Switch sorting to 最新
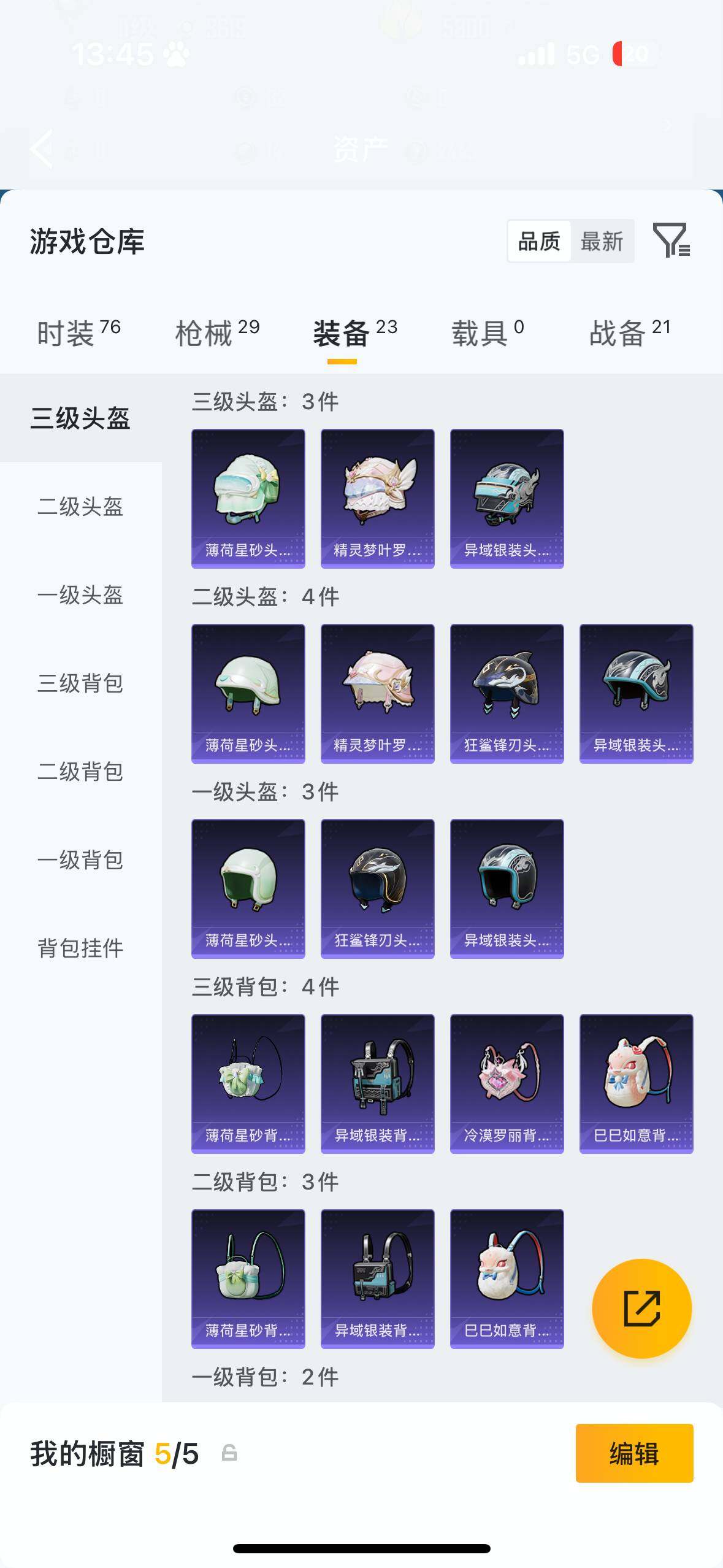The height and width of the screenshot is (1568, 723). pos(603,241)
